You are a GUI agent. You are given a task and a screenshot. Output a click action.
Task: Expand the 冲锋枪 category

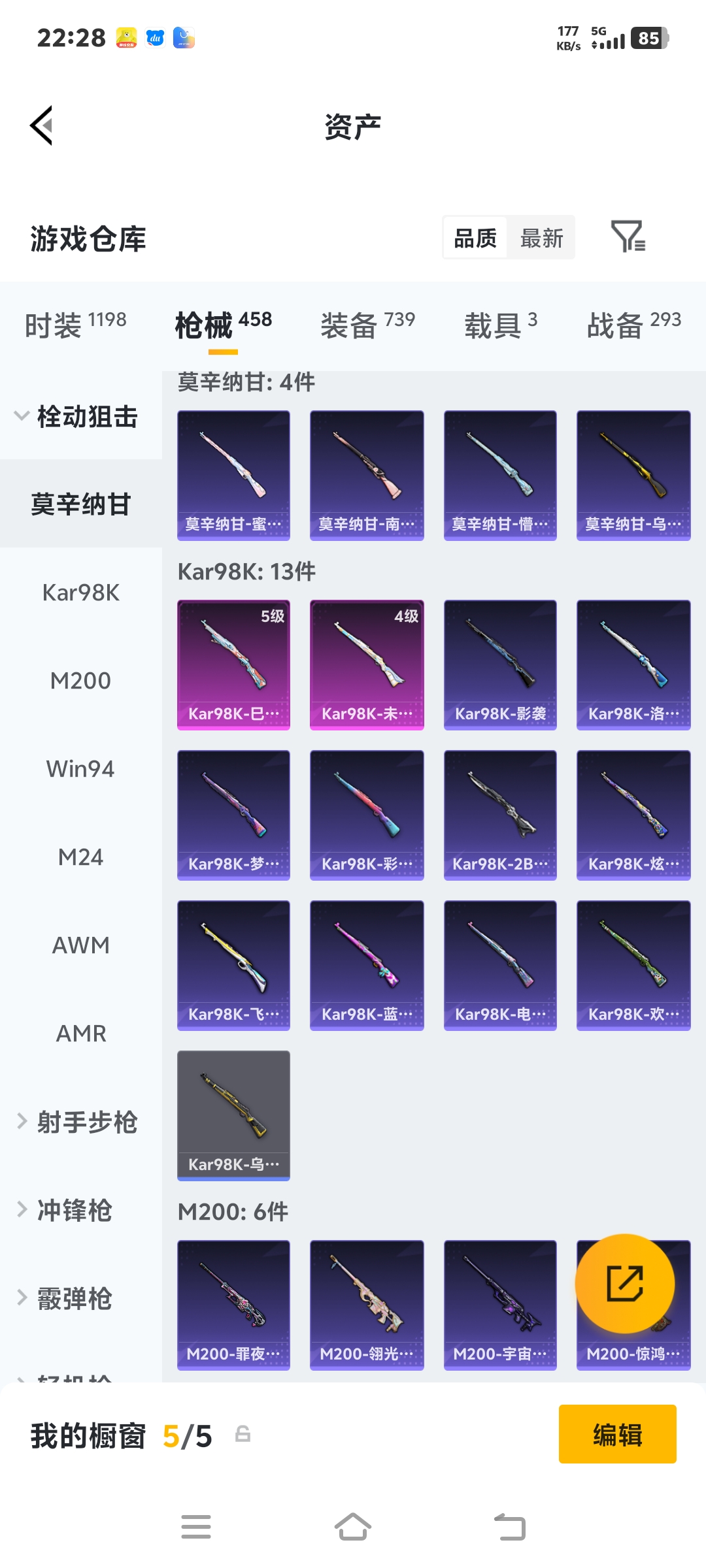coord(73,1210)
